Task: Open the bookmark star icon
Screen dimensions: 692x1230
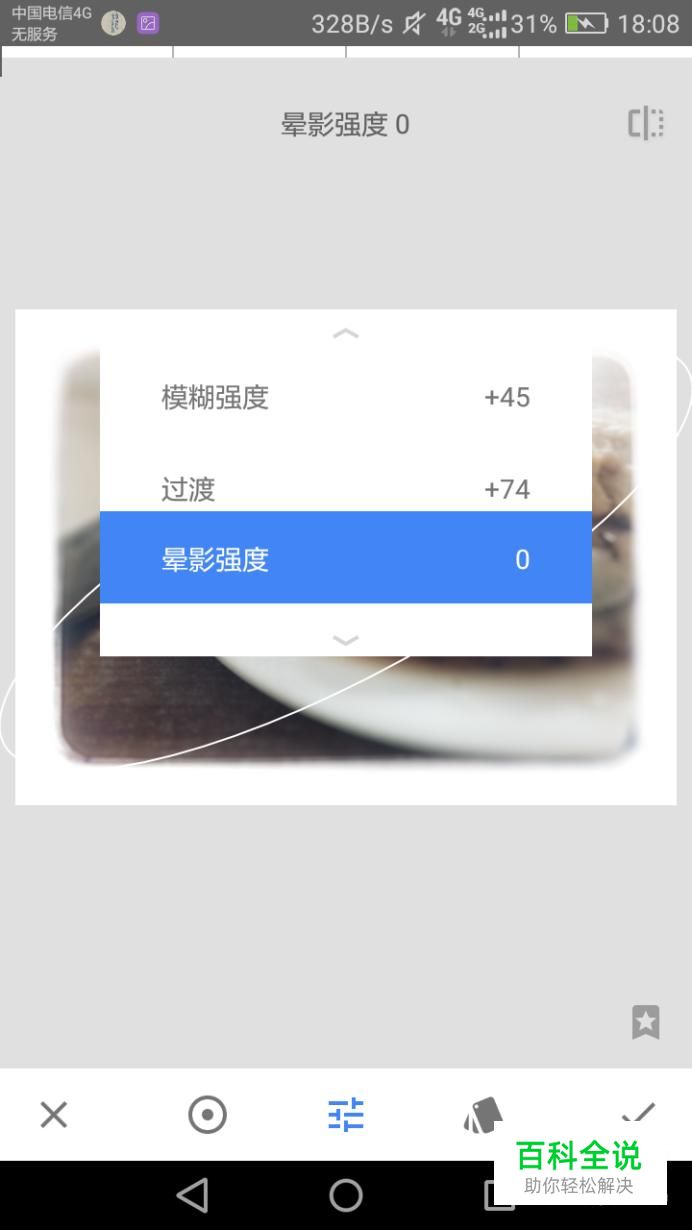Action: pos(645,1021)
